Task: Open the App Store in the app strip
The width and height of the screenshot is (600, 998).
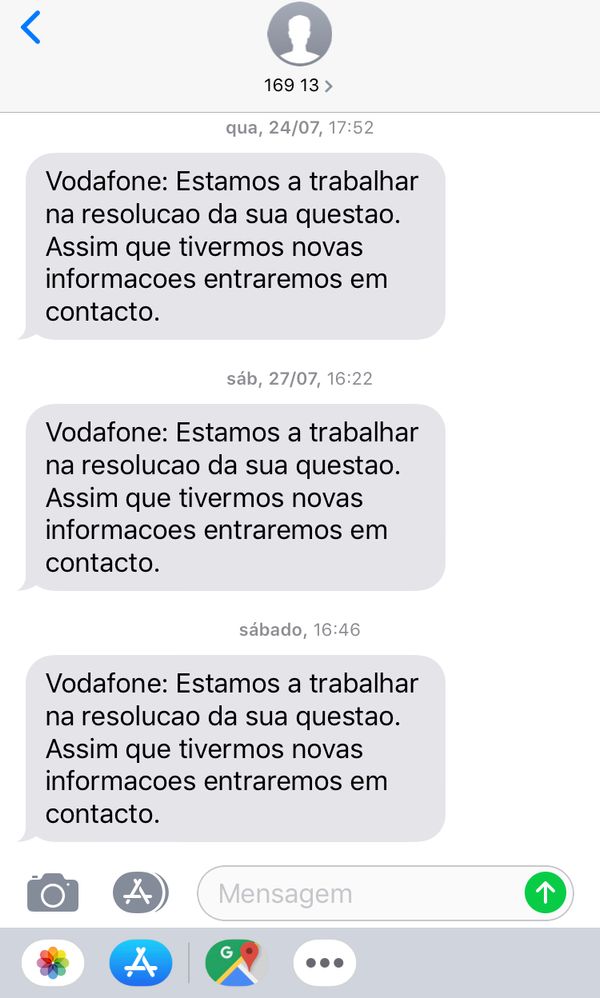Action: click(x=141, y=963)
